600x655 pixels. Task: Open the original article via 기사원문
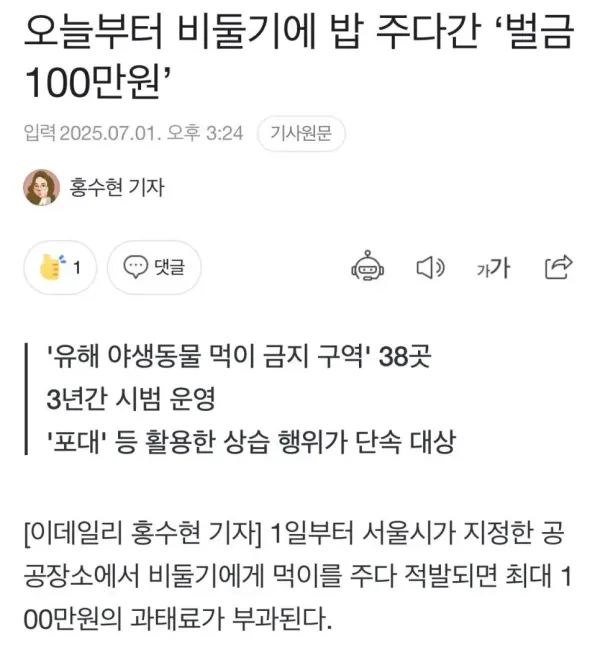[x=301, y=133]
